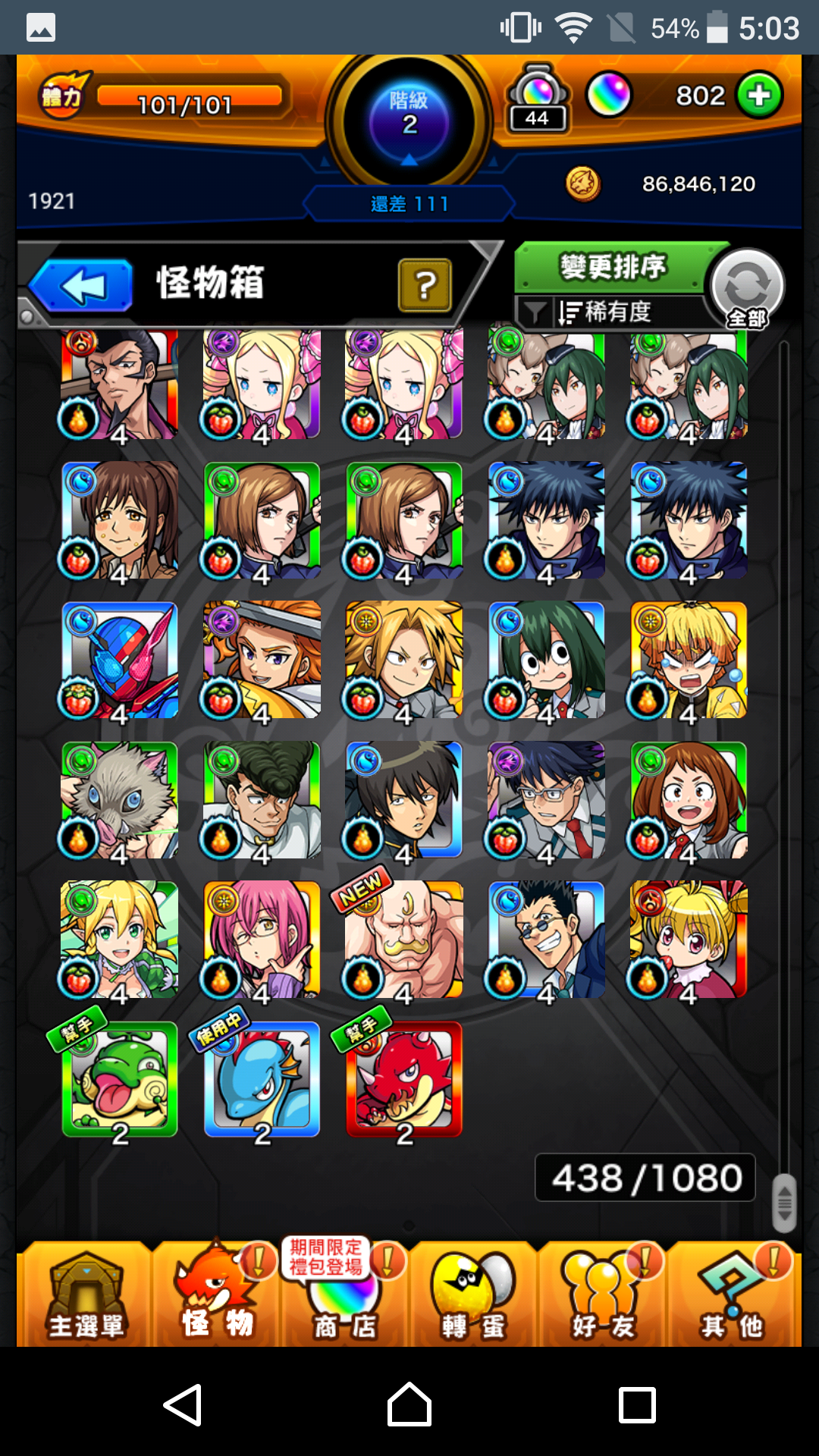Select the green turtle helper monster

120,1080
